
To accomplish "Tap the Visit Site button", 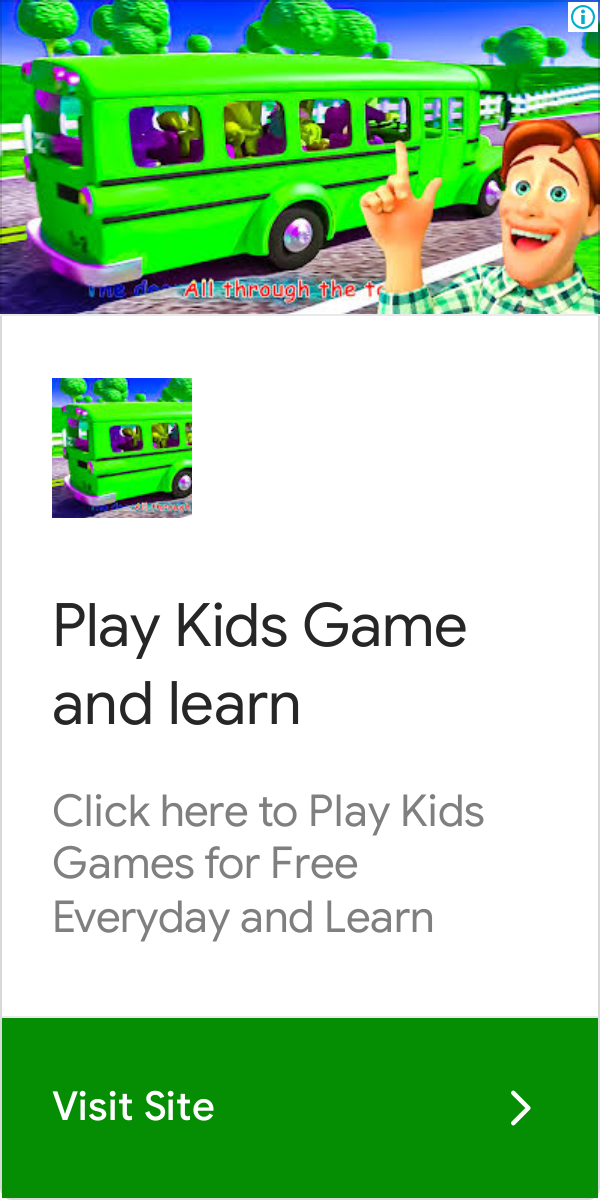I will click(299, 1107).
